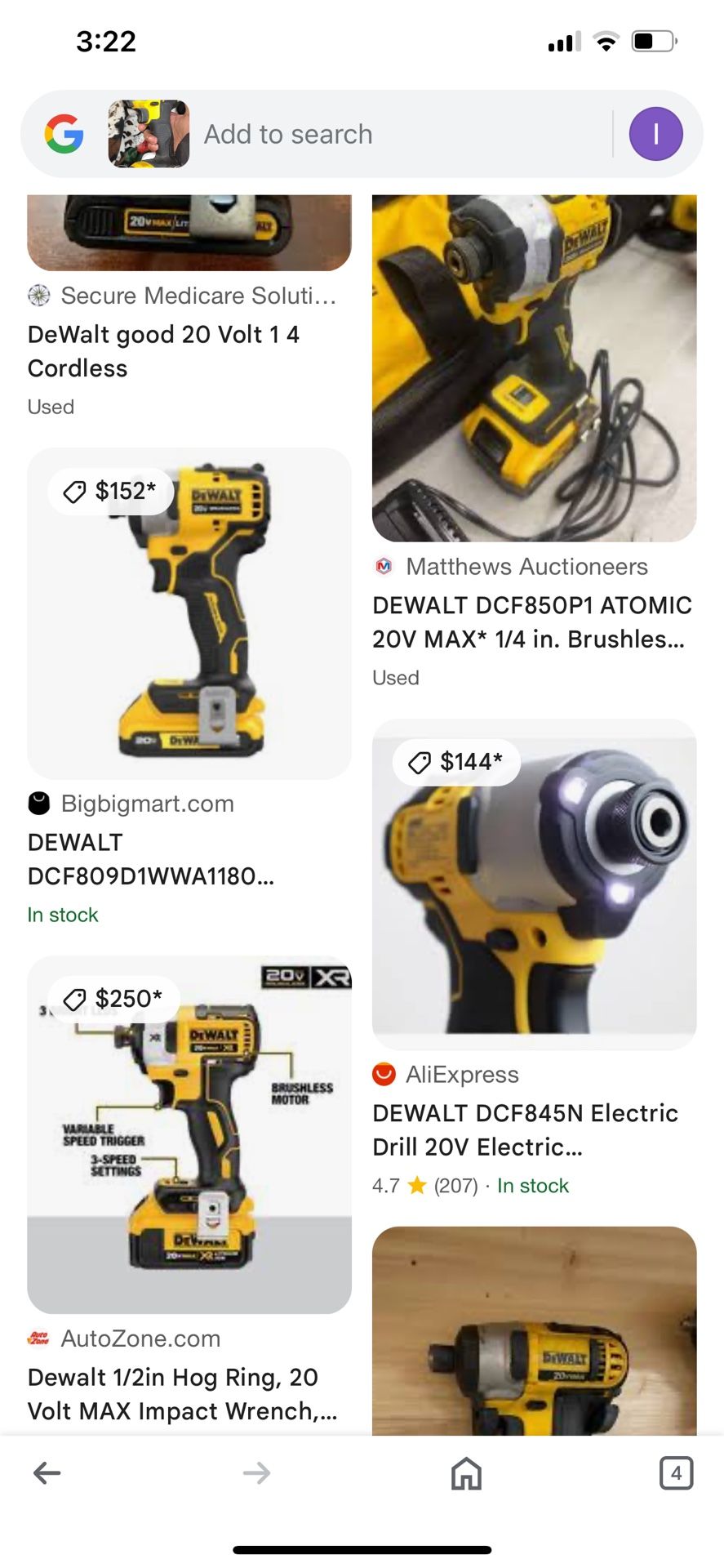724x1568 pixels.
Task: Open the tab switcher showing 4 tabs
Action: pos(676,1473)
